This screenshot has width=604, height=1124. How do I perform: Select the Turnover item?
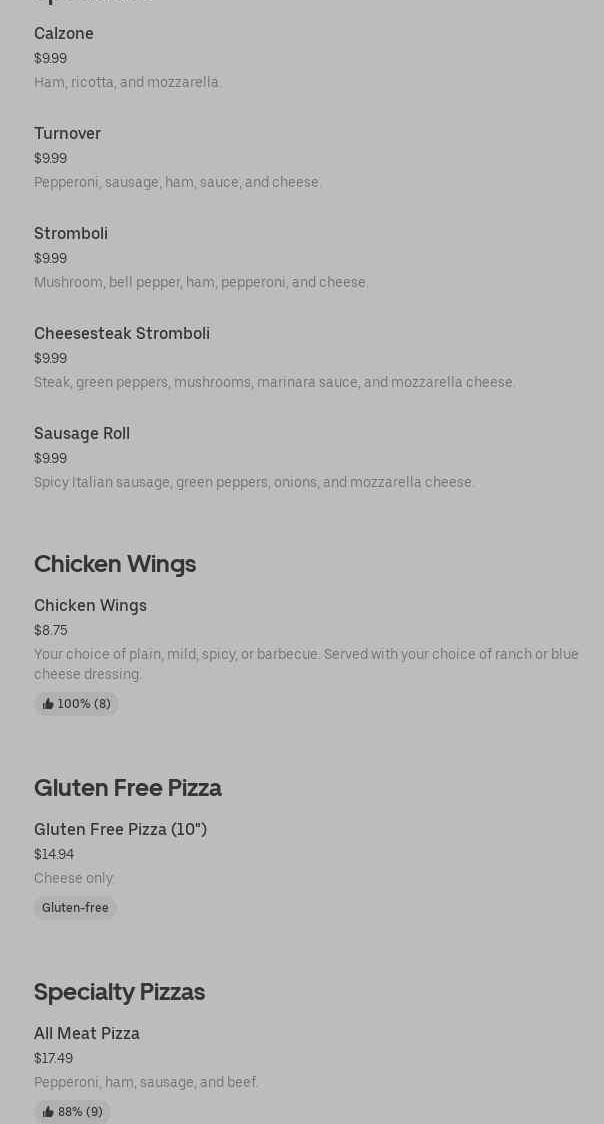tap(68, 134)
